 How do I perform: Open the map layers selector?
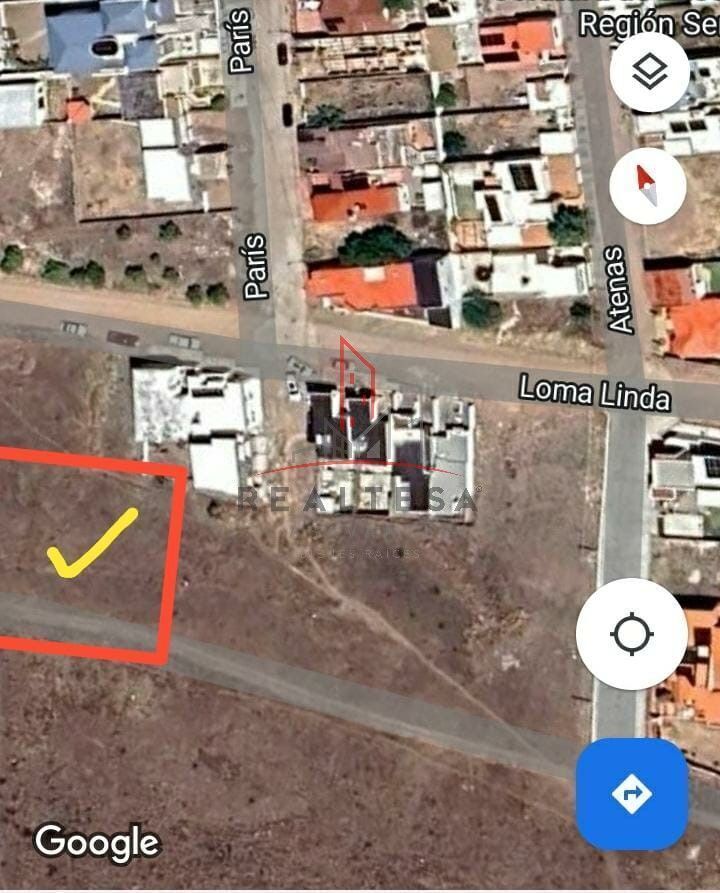click(649, 72)
